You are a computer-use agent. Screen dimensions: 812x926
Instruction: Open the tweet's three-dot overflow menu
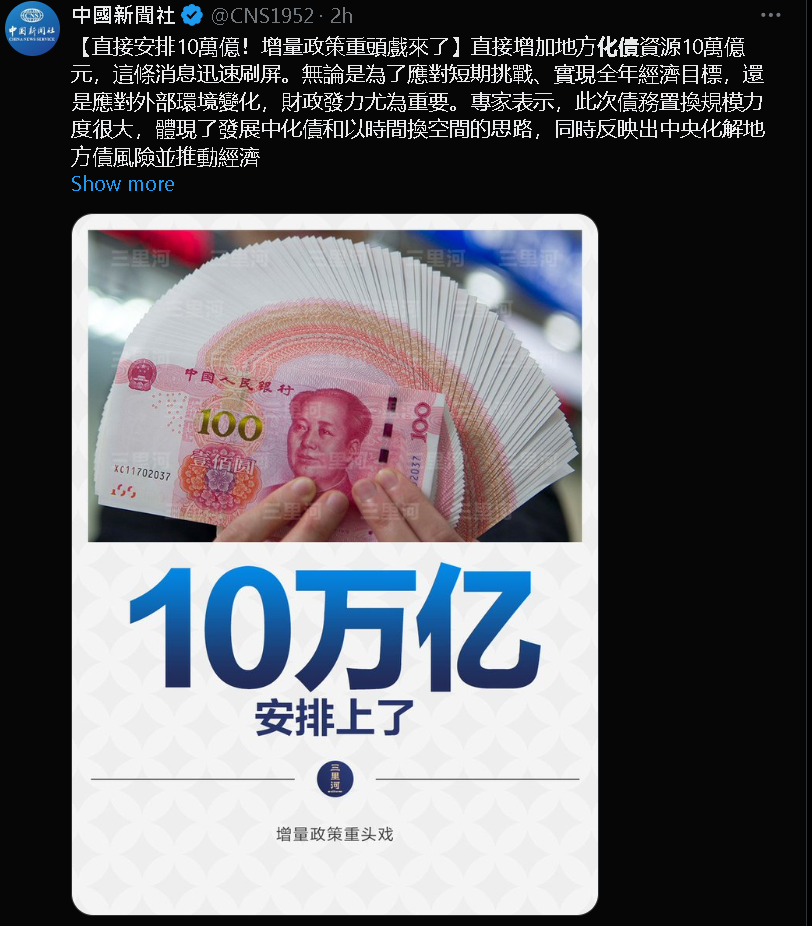[770, 15]
